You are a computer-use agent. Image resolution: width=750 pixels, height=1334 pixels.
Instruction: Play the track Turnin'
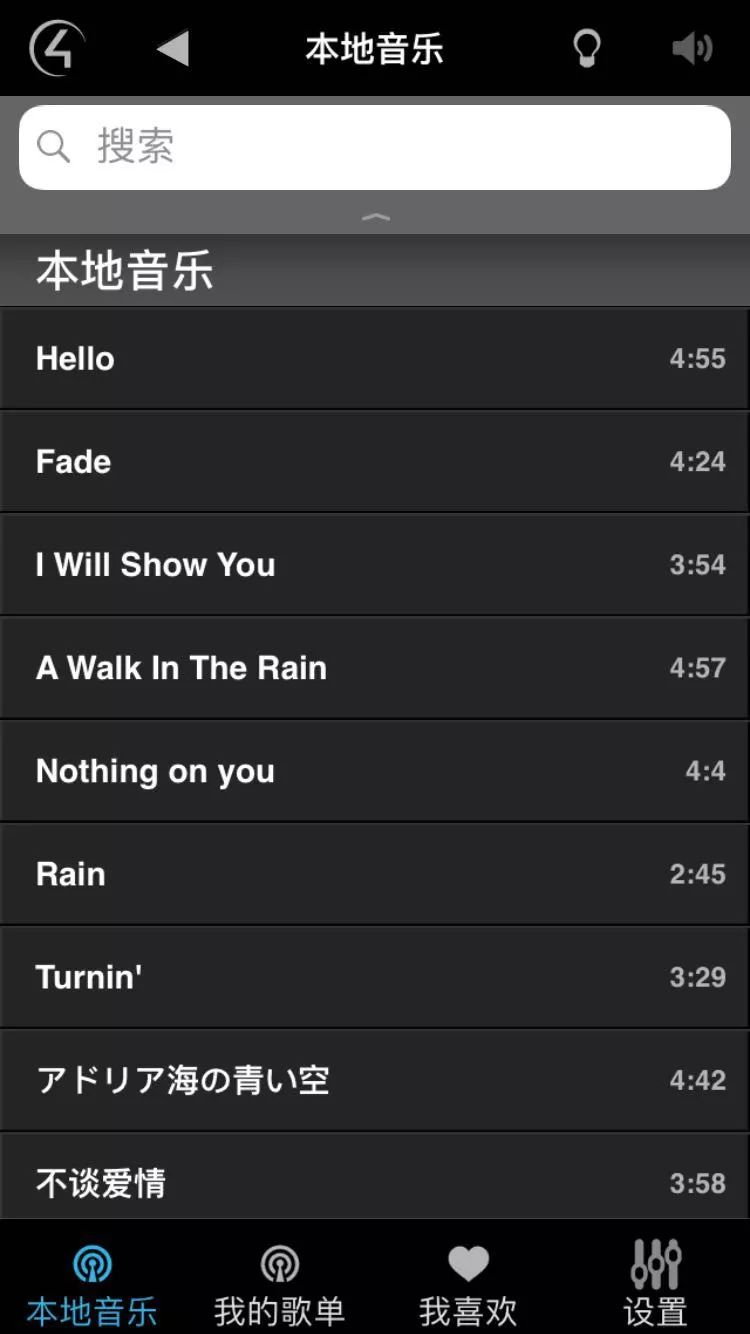coord(374,976)
